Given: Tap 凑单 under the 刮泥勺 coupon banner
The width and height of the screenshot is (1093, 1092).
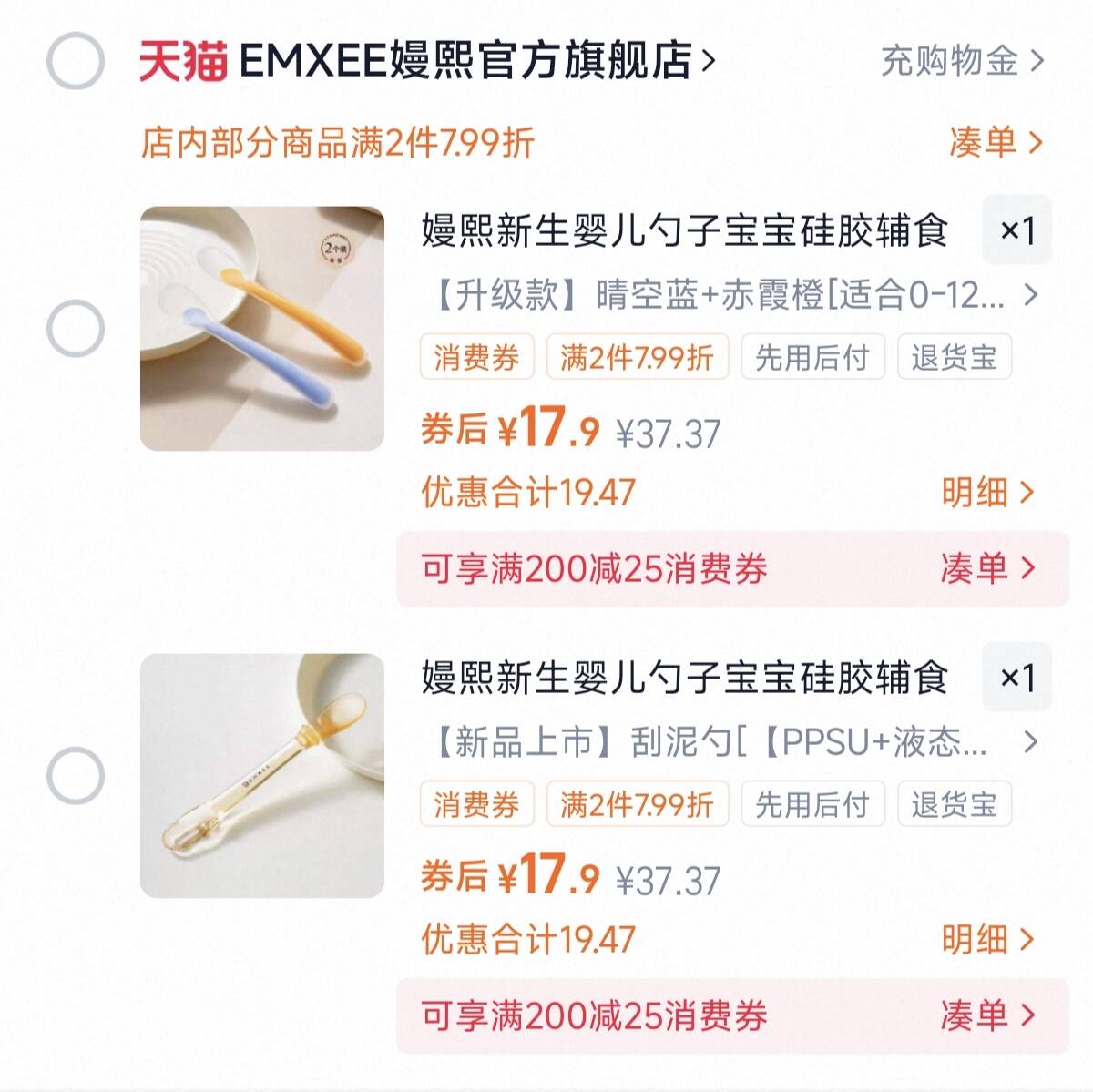Looking at the screenshot, I should coord(987,1015).
